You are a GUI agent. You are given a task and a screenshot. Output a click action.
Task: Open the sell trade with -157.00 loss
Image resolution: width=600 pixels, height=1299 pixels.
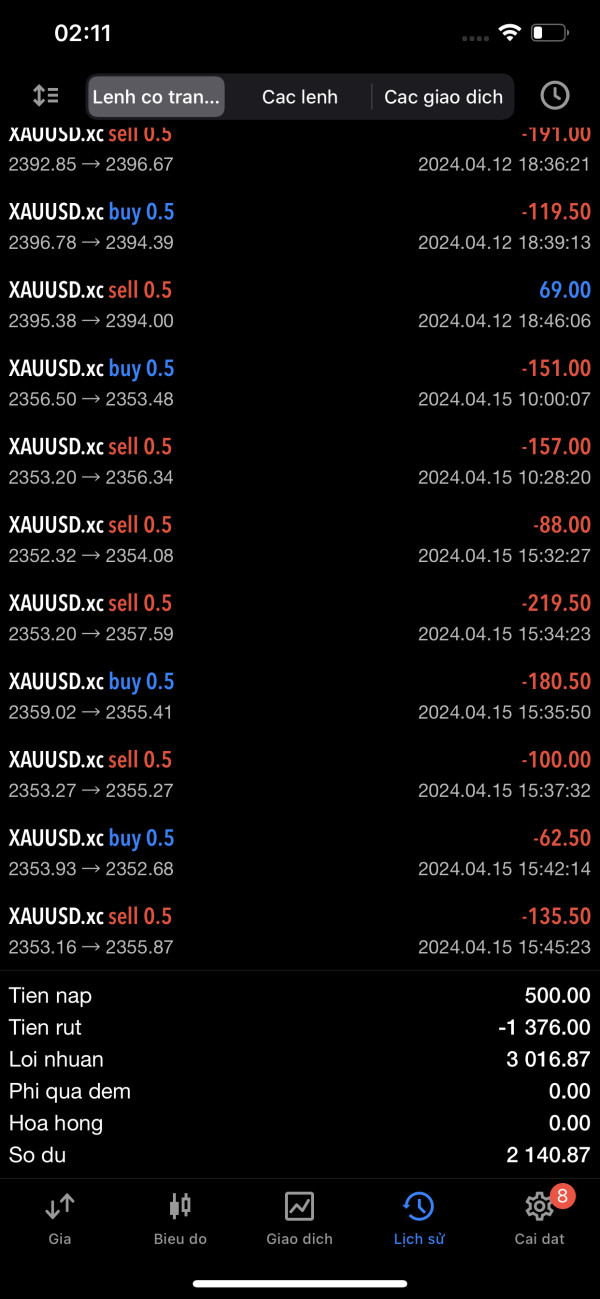coord(300,461)
